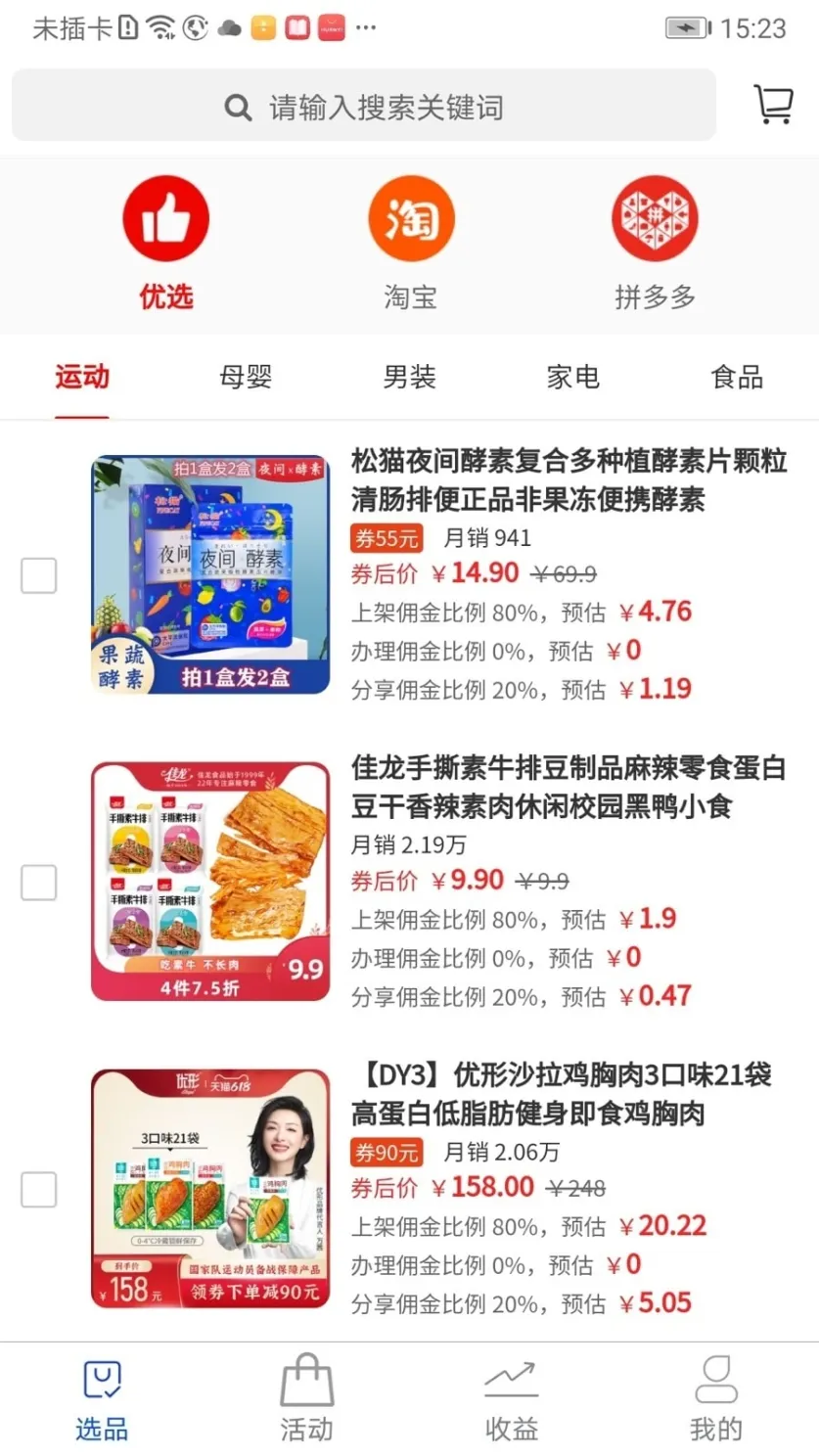819x1456 pixels.
Task: Open the shopping cart
Action: pos(772,104)
